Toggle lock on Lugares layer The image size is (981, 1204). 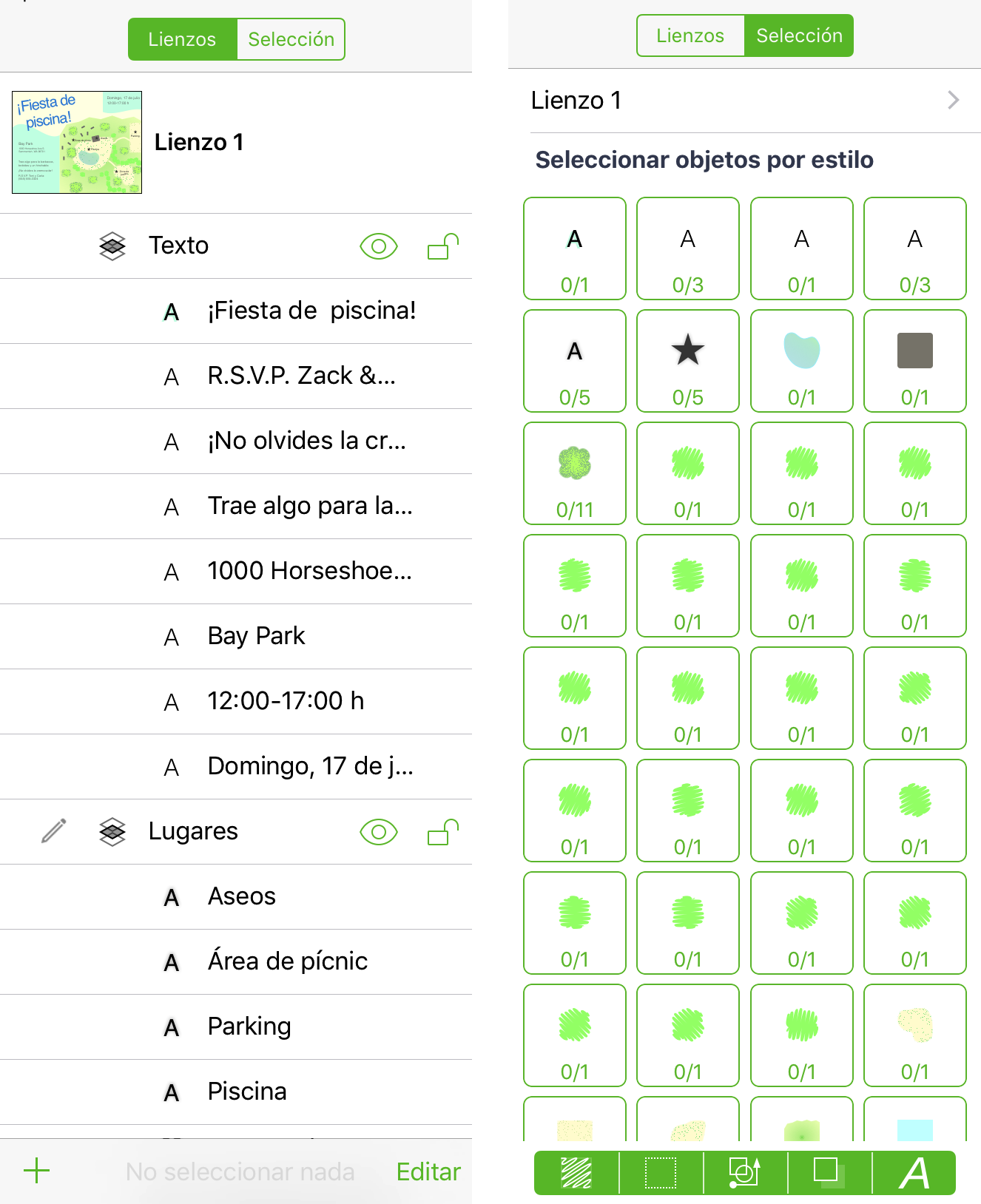442,832
